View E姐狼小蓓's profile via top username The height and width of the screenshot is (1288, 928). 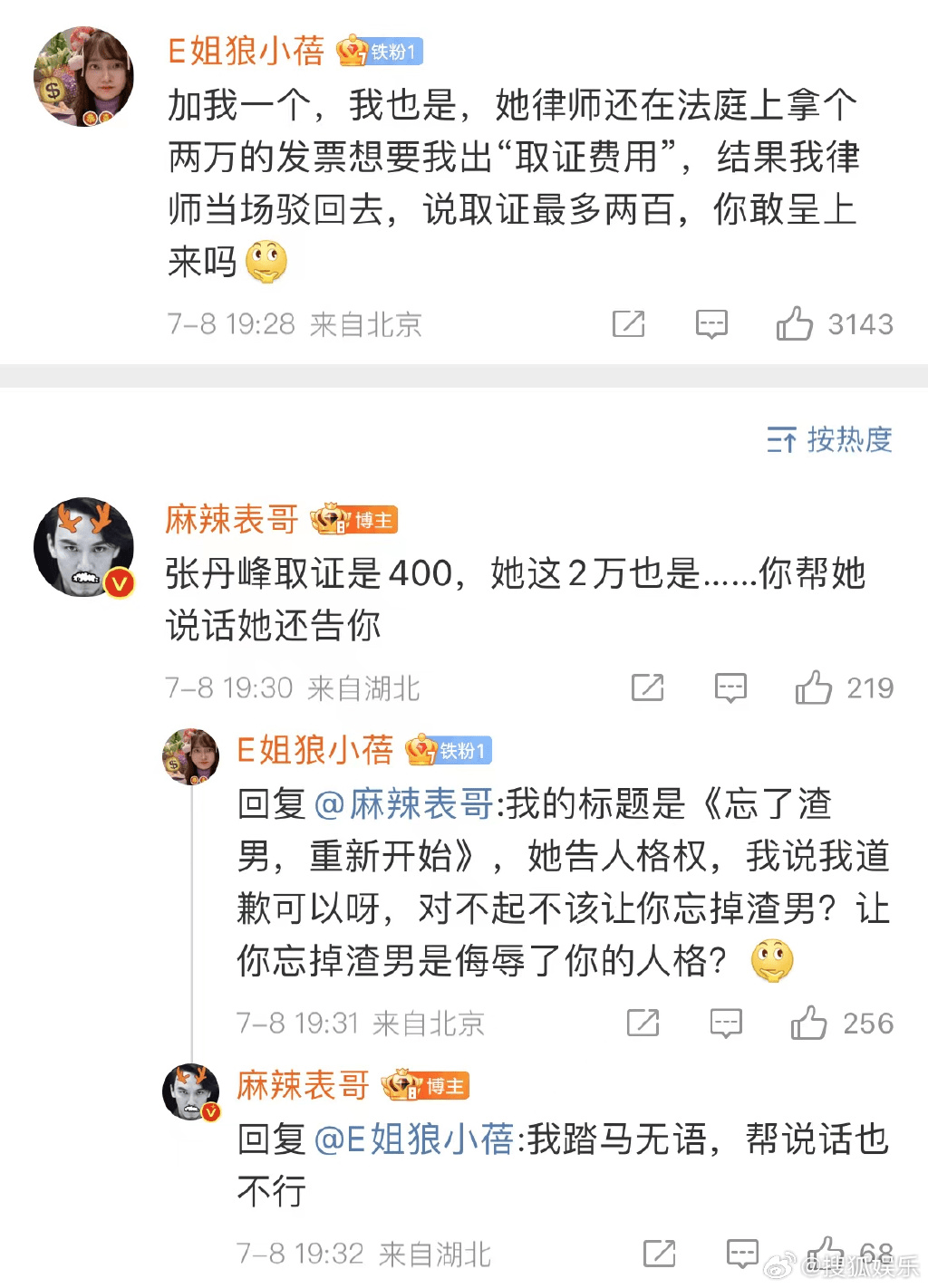click(x=246, y=51)
